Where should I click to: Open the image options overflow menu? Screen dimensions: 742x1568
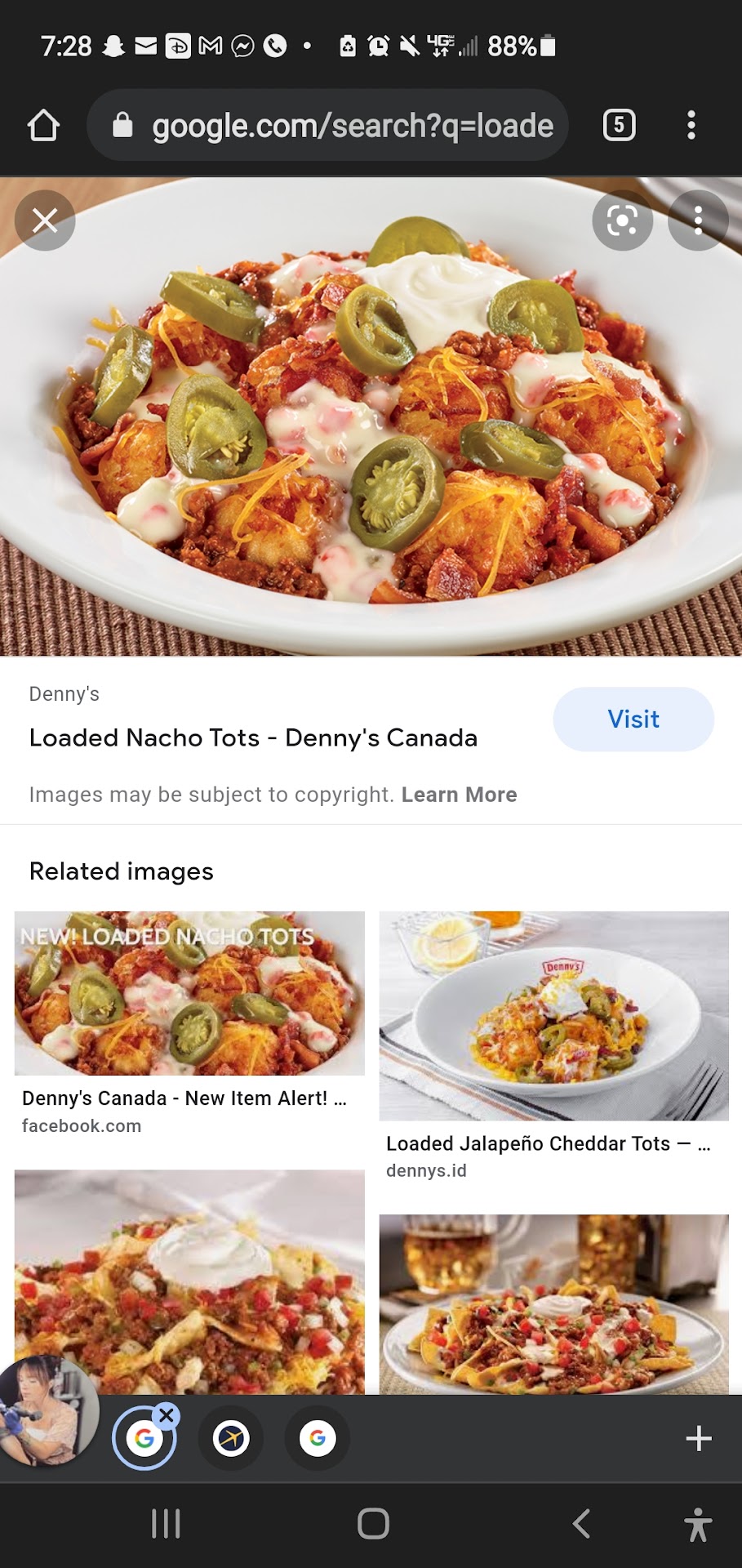698,220
